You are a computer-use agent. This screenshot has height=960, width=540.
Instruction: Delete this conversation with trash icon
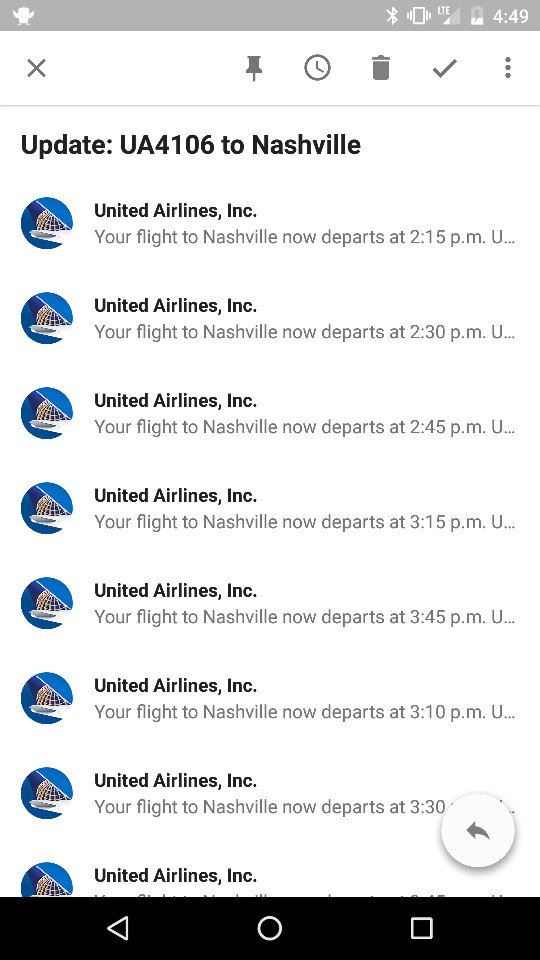click(381, 68)
